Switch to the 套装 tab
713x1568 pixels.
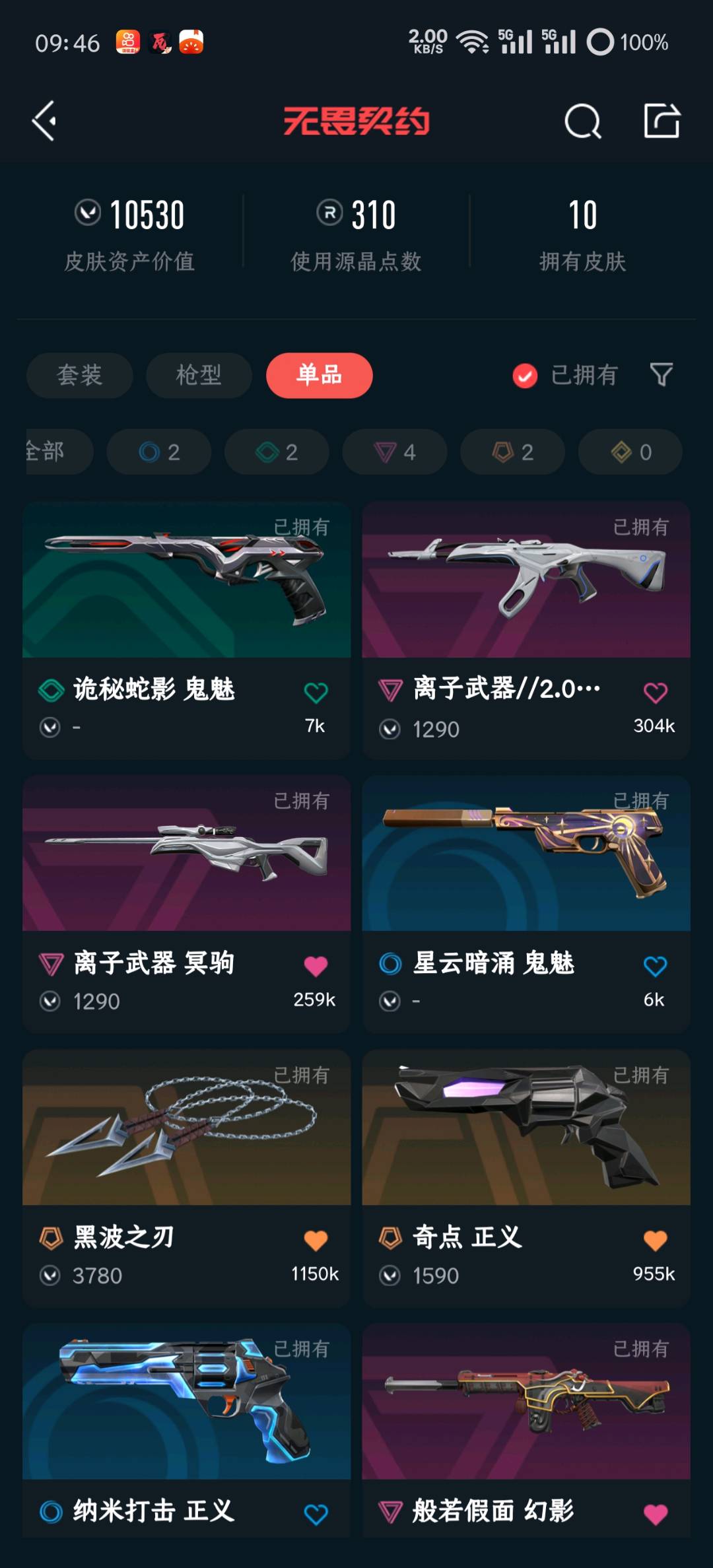tap(80, 375)
